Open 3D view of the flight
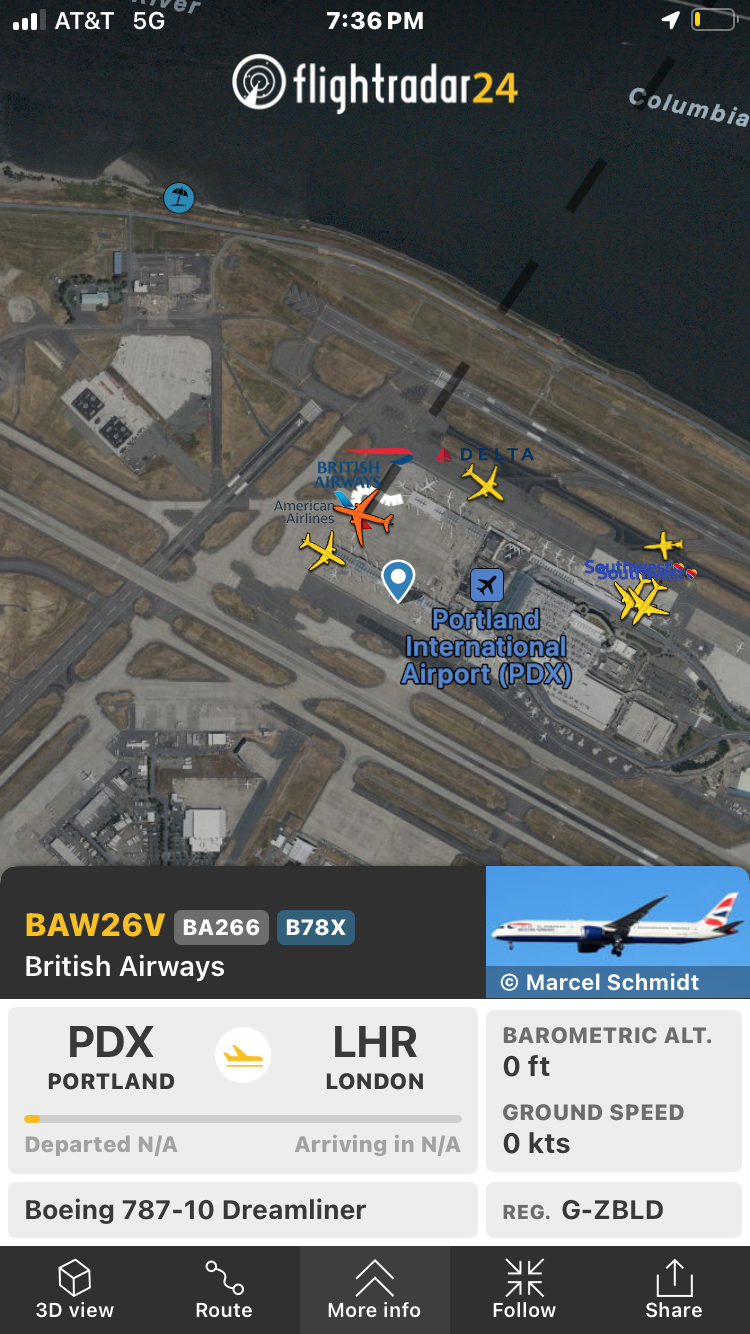Image resolution: width=750 pixels, height=1334 pixels. point(75,1290)
